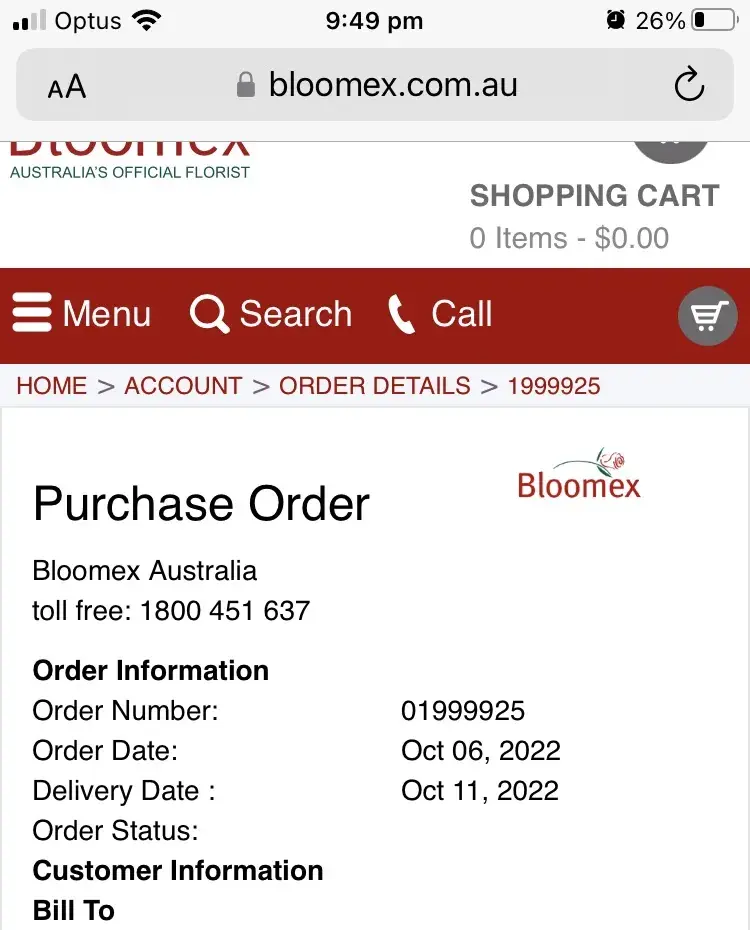Image resolution: width=750 pixels, height=930 pixels.
Task: Go to HOME via breadcrumb
Action: click(52, 386)
